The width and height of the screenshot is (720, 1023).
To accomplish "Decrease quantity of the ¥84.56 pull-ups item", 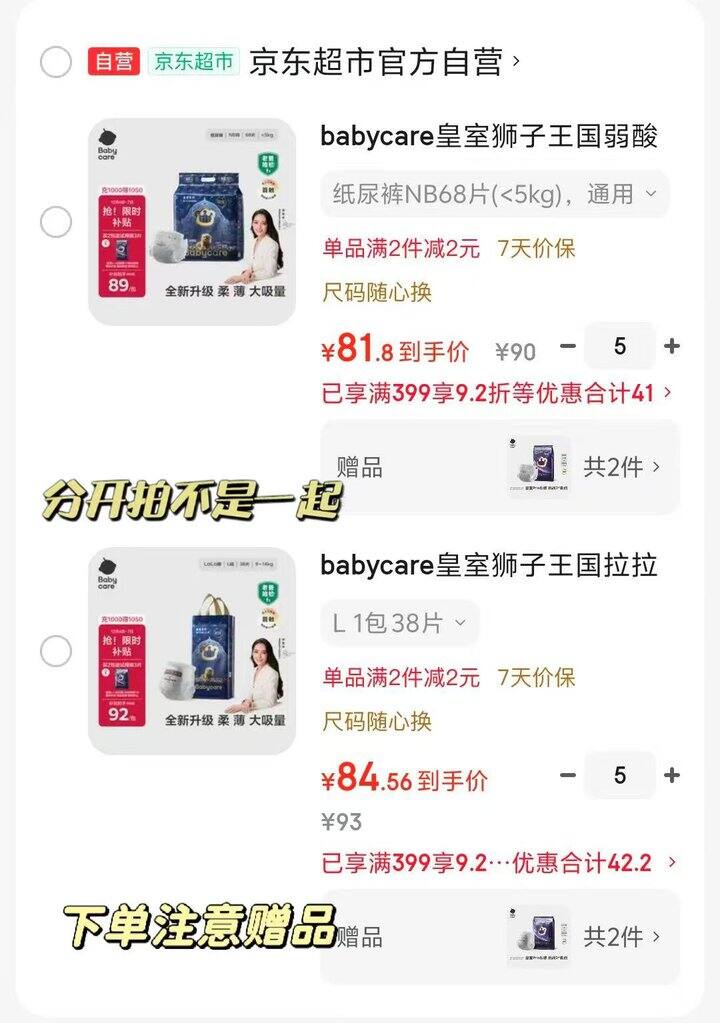I will (568, 775).
